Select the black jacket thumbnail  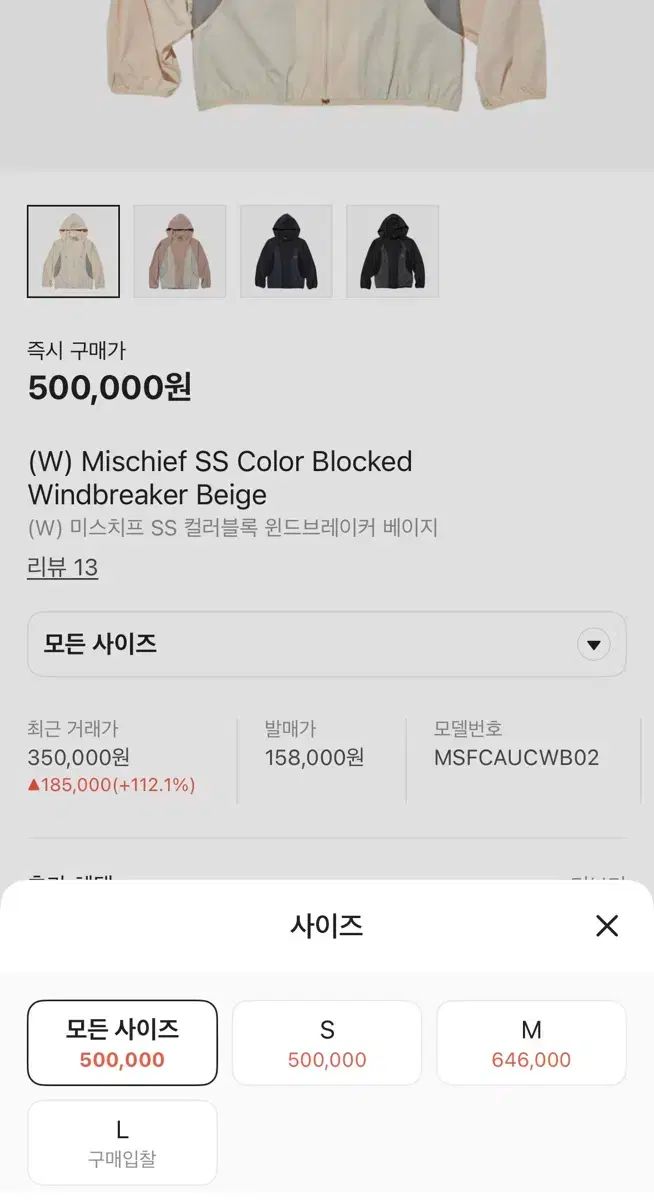coord(392,251)
